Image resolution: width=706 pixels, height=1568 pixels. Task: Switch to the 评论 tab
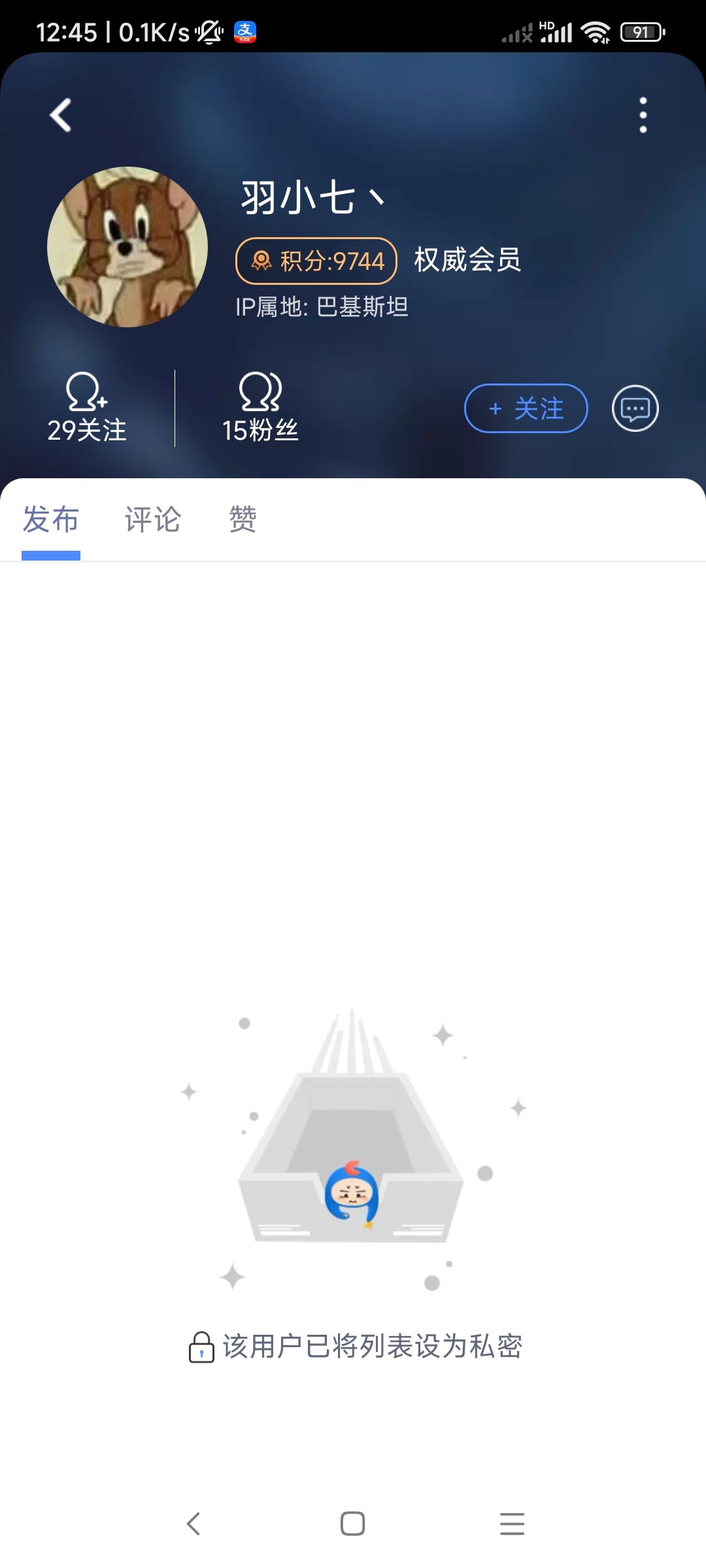point(153,520)
